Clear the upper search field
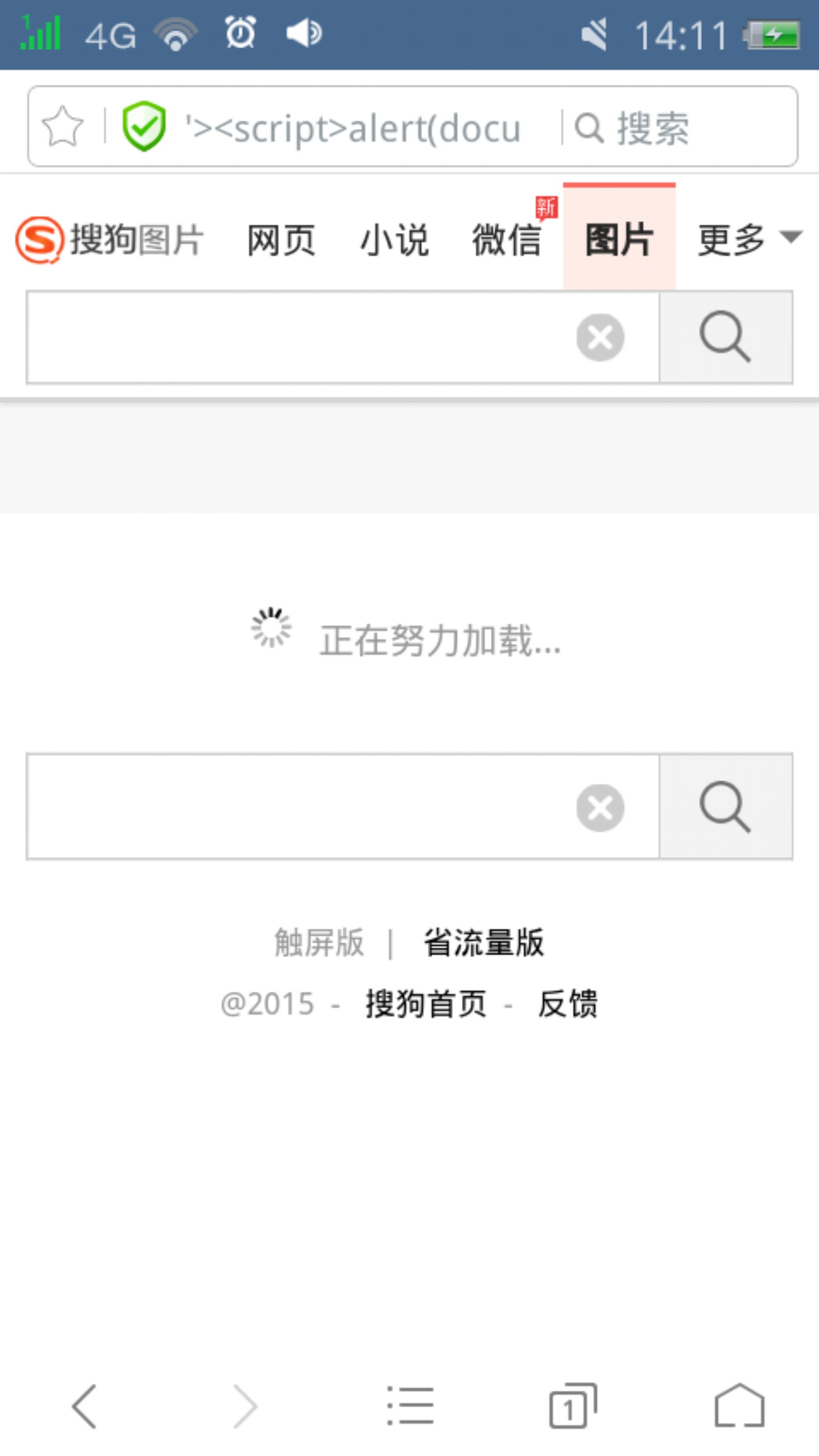The width and height of the screenshot is (819, 1456). pyautogui.click(x=600, y=337)
